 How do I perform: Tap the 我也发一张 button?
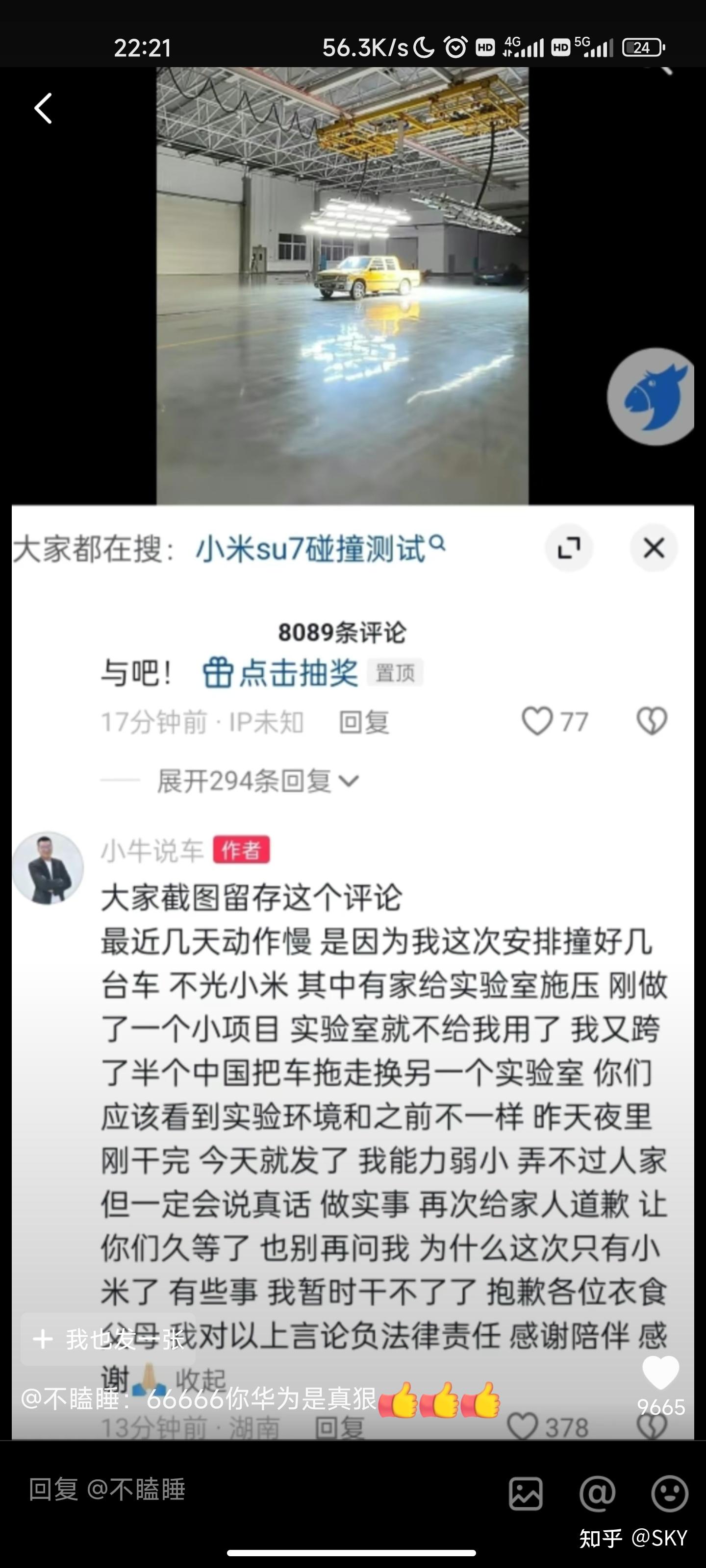[109, 1339]
